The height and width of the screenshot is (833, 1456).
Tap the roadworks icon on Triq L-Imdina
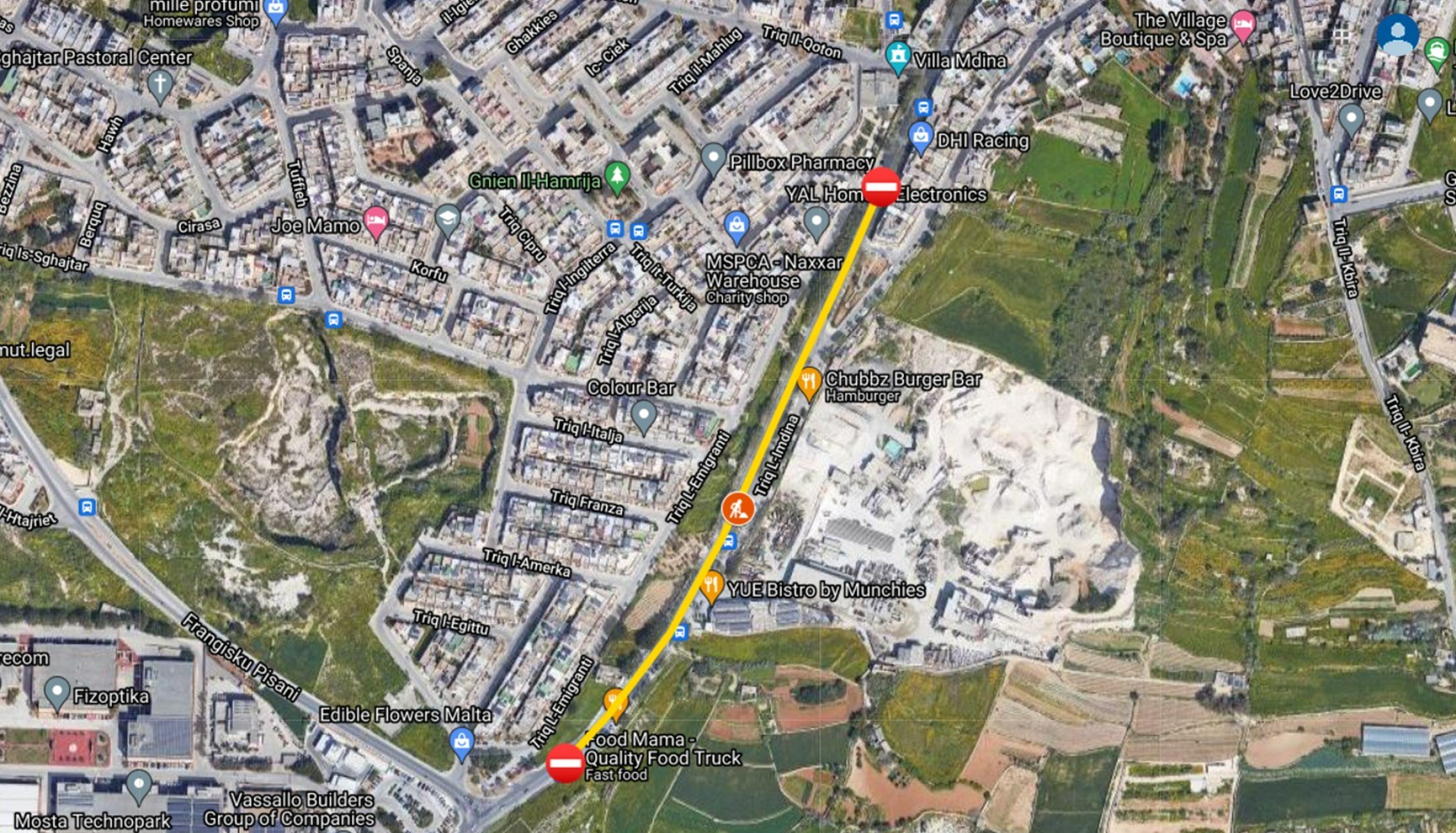[x=737, y=508]
